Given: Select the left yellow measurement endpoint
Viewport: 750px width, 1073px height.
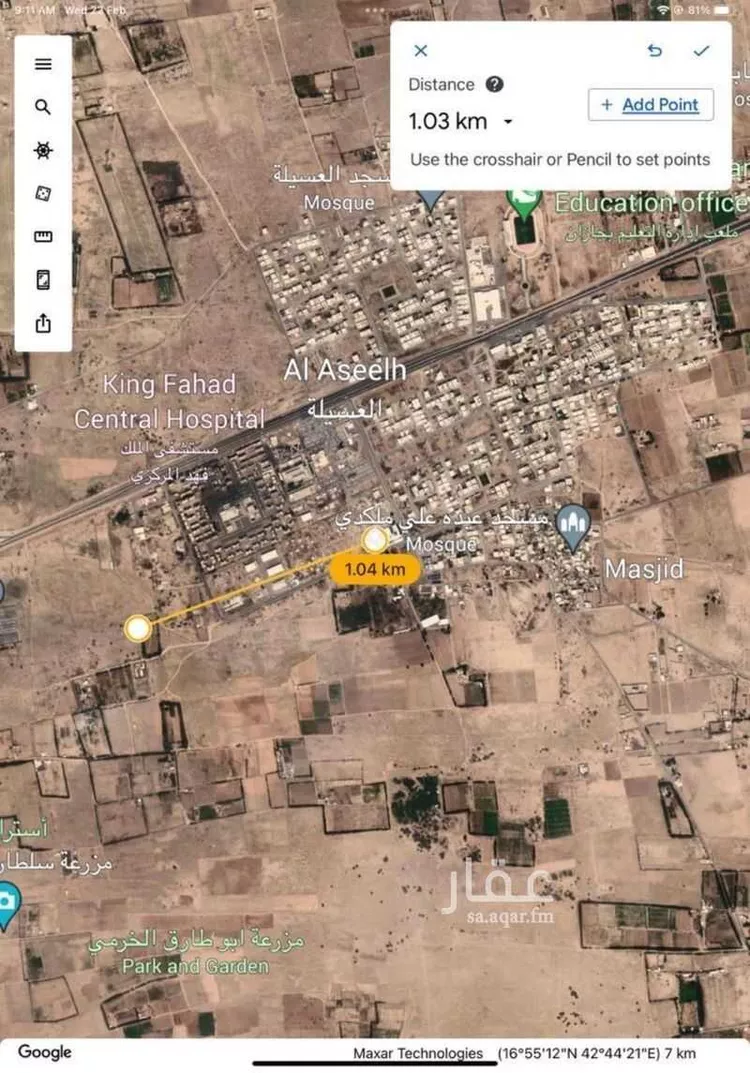Looking at the screenshot, I should point(136,628).
